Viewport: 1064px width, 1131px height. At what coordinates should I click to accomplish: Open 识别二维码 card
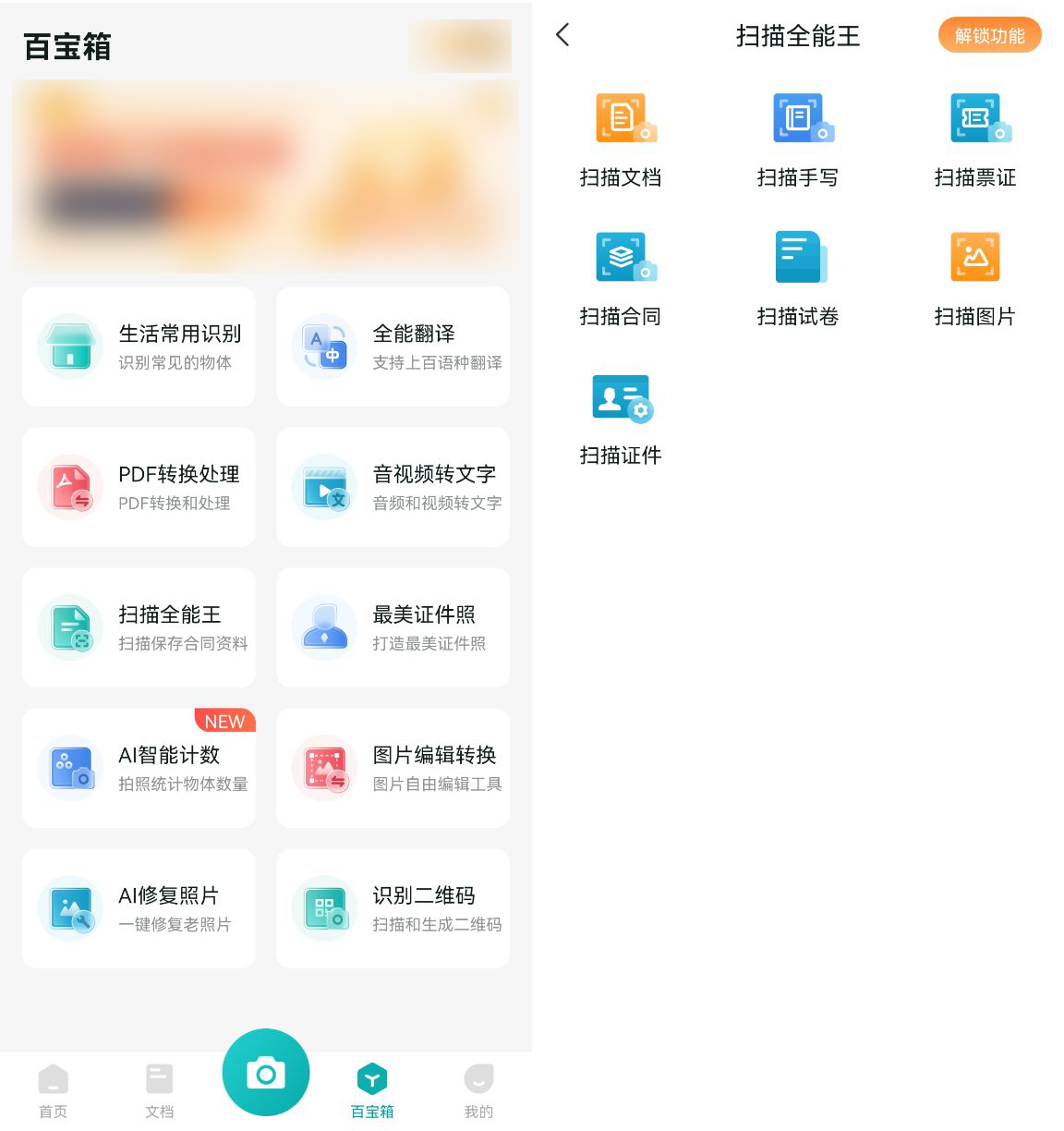(393, 908)
